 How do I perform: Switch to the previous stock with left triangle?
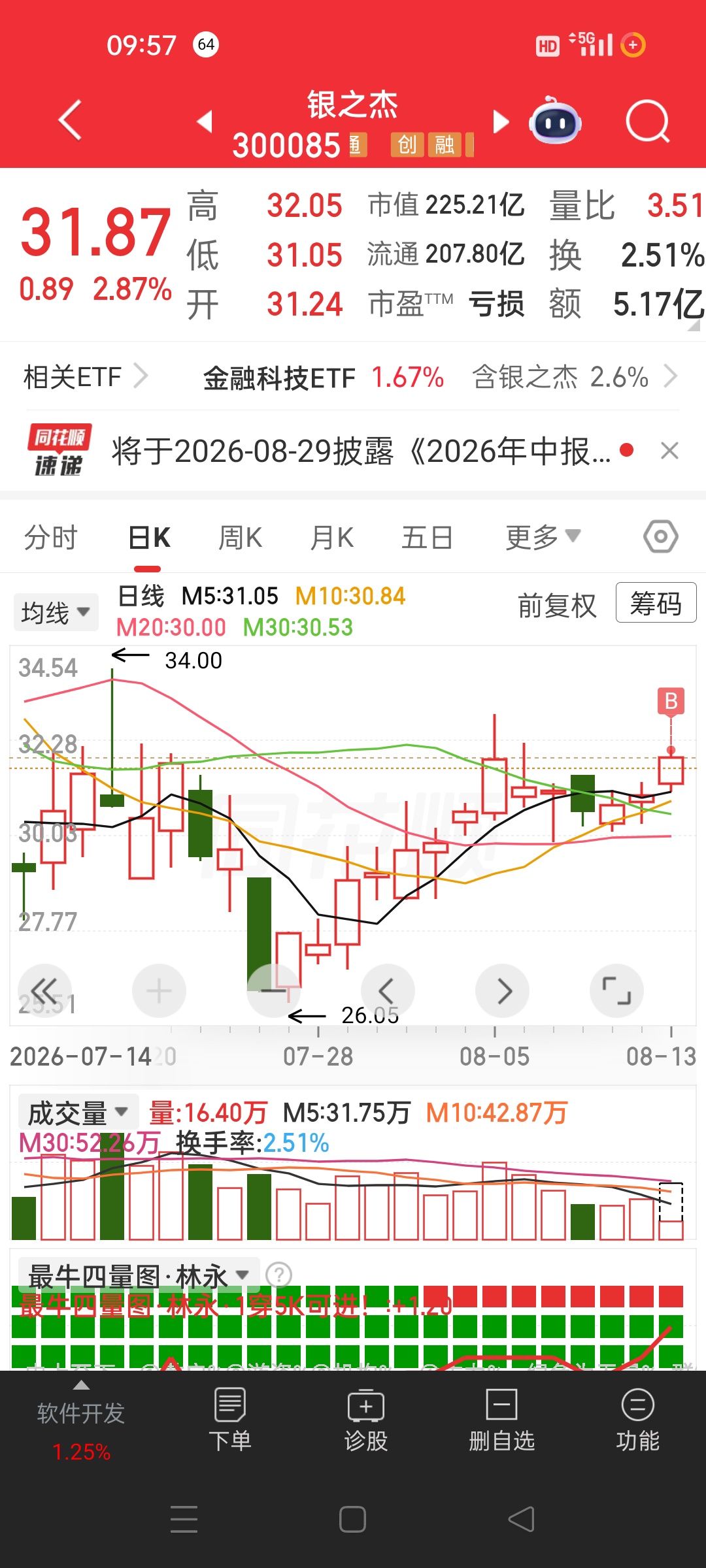[205, 121]
